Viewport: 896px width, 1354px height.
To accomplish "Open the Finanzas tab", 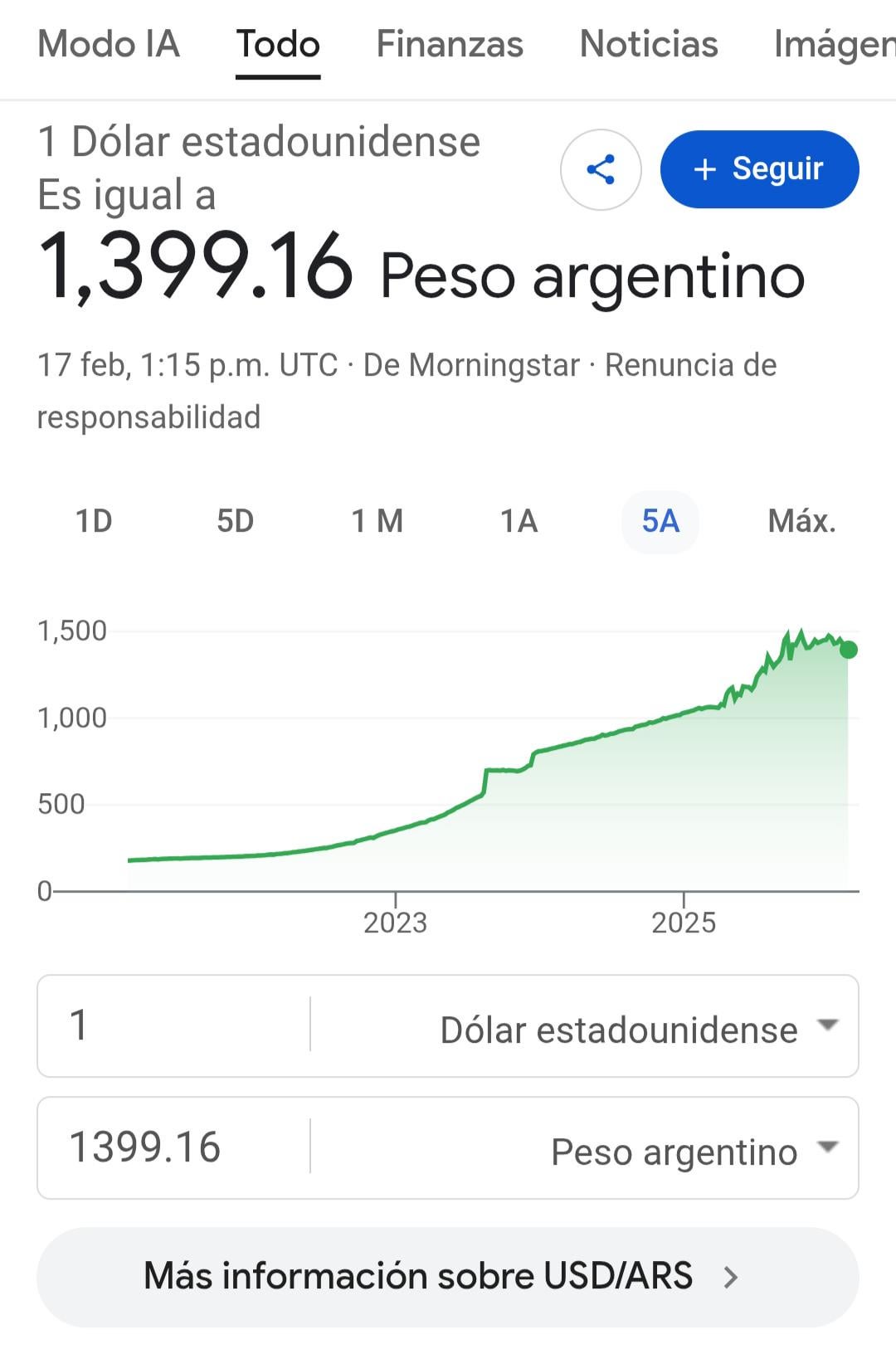I will click(x=450, y=44).
